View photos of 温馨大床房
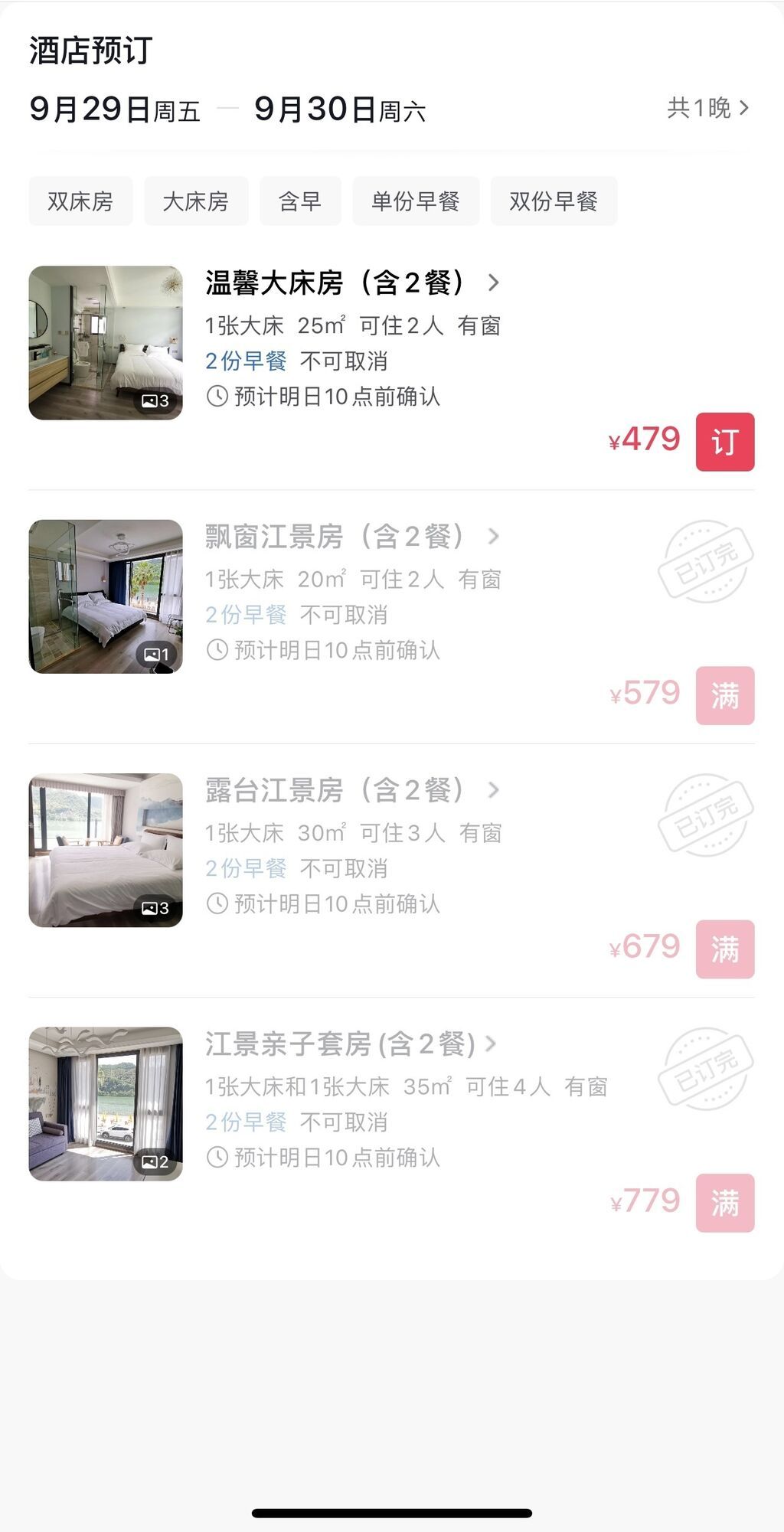 click(x=106, y=343)
